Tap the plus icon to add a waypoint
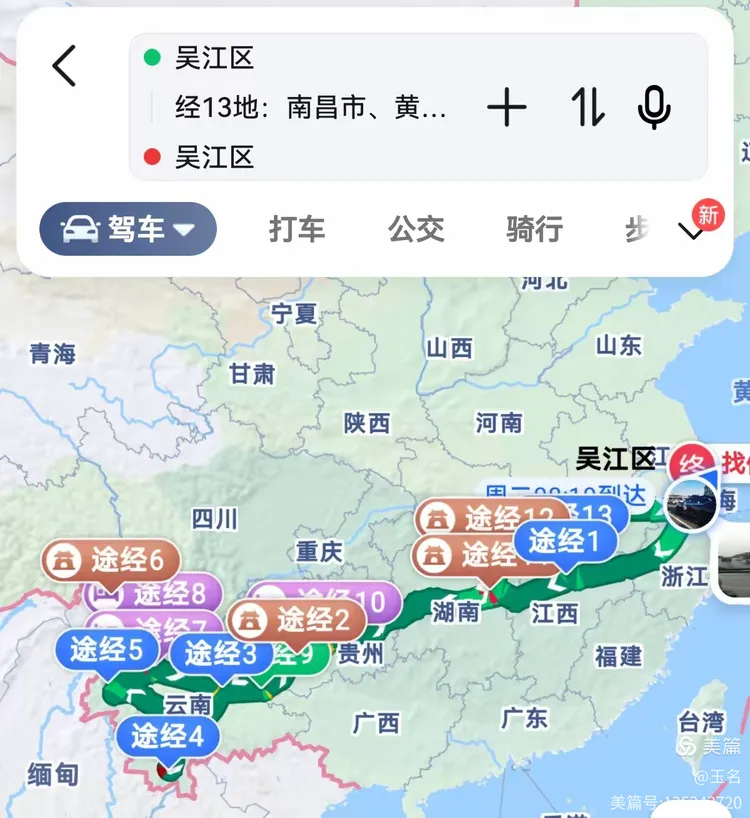This screenshot has height=818, width=750. tap(508, 107)
